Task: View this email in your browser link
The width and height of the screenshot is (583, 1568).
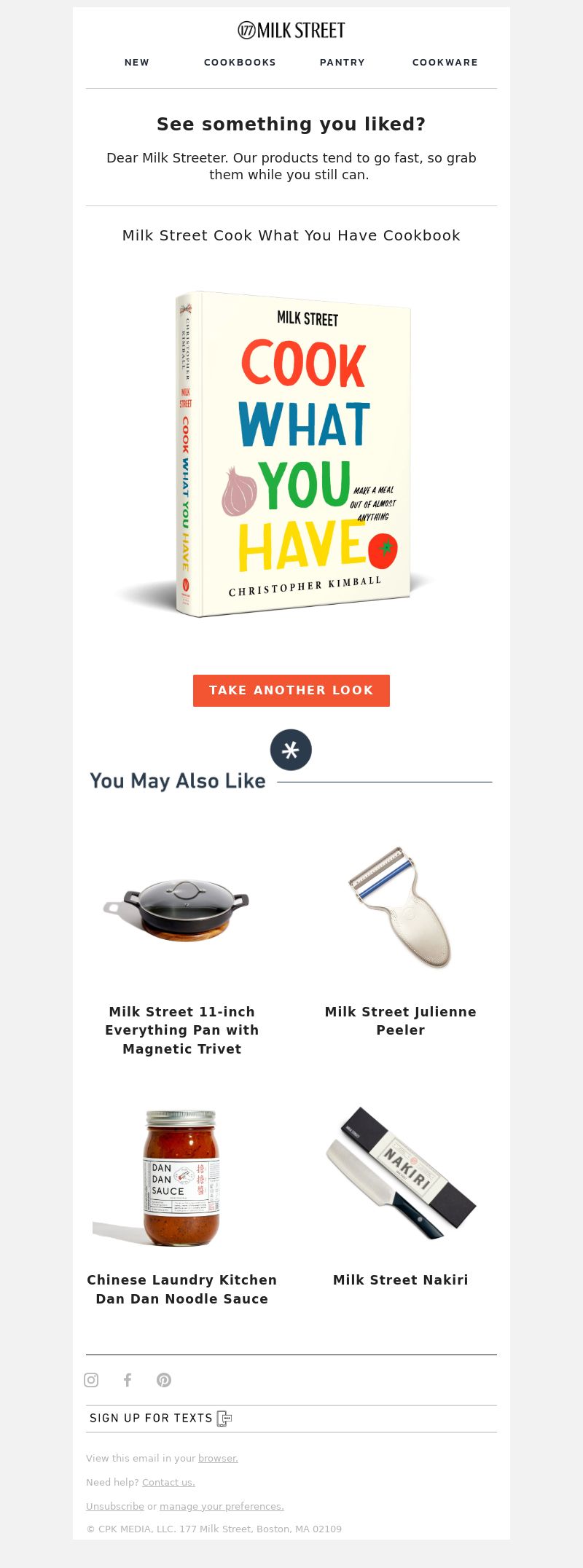Action: coord(218,1458)
